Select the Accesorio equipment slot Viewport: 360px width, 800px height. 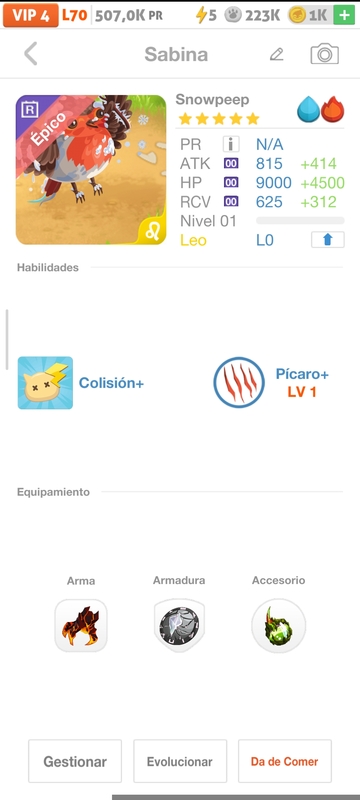point(278,626)
